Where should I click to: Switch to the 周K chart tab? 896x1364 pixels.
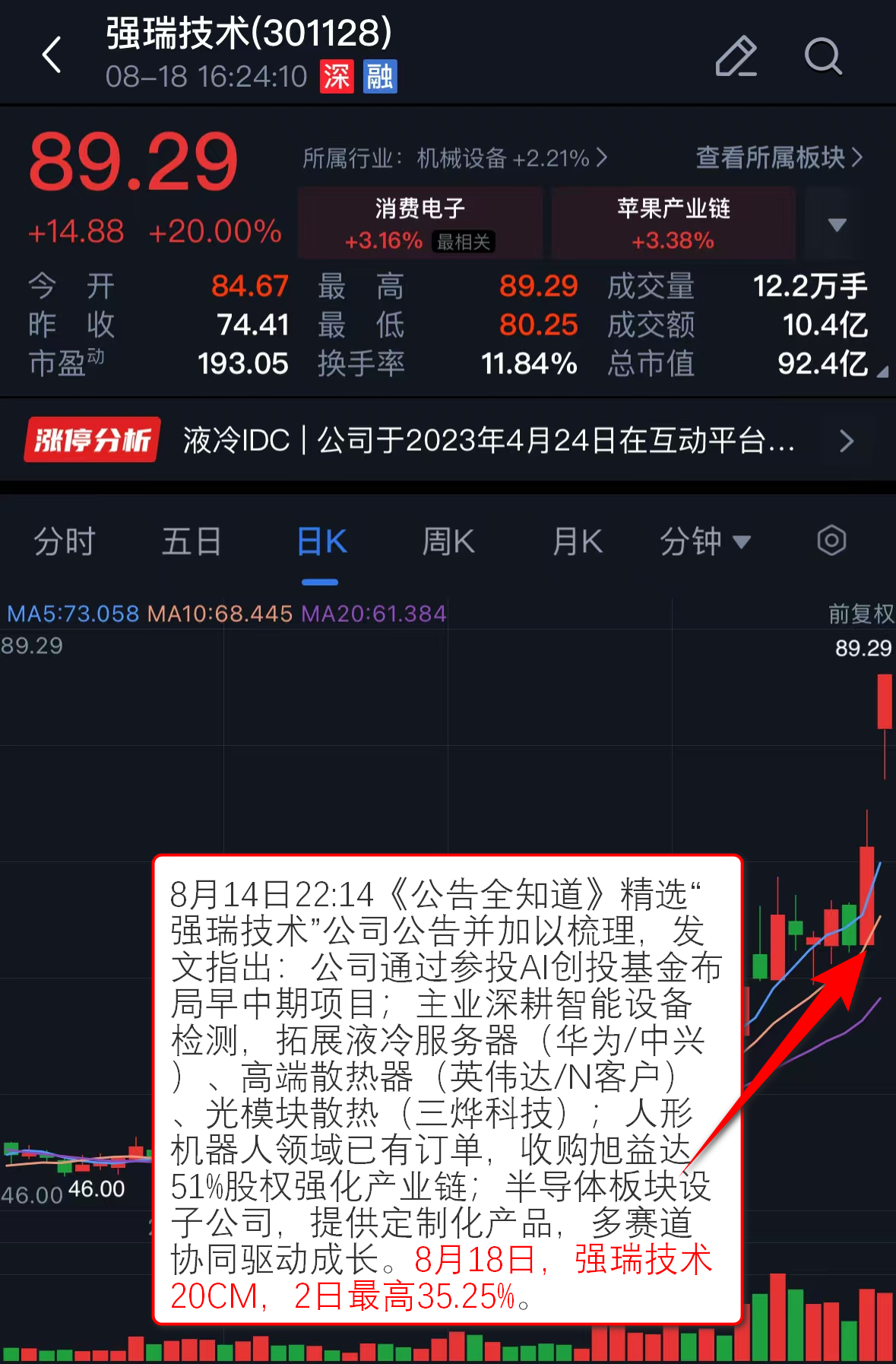[x=448, y=542]
